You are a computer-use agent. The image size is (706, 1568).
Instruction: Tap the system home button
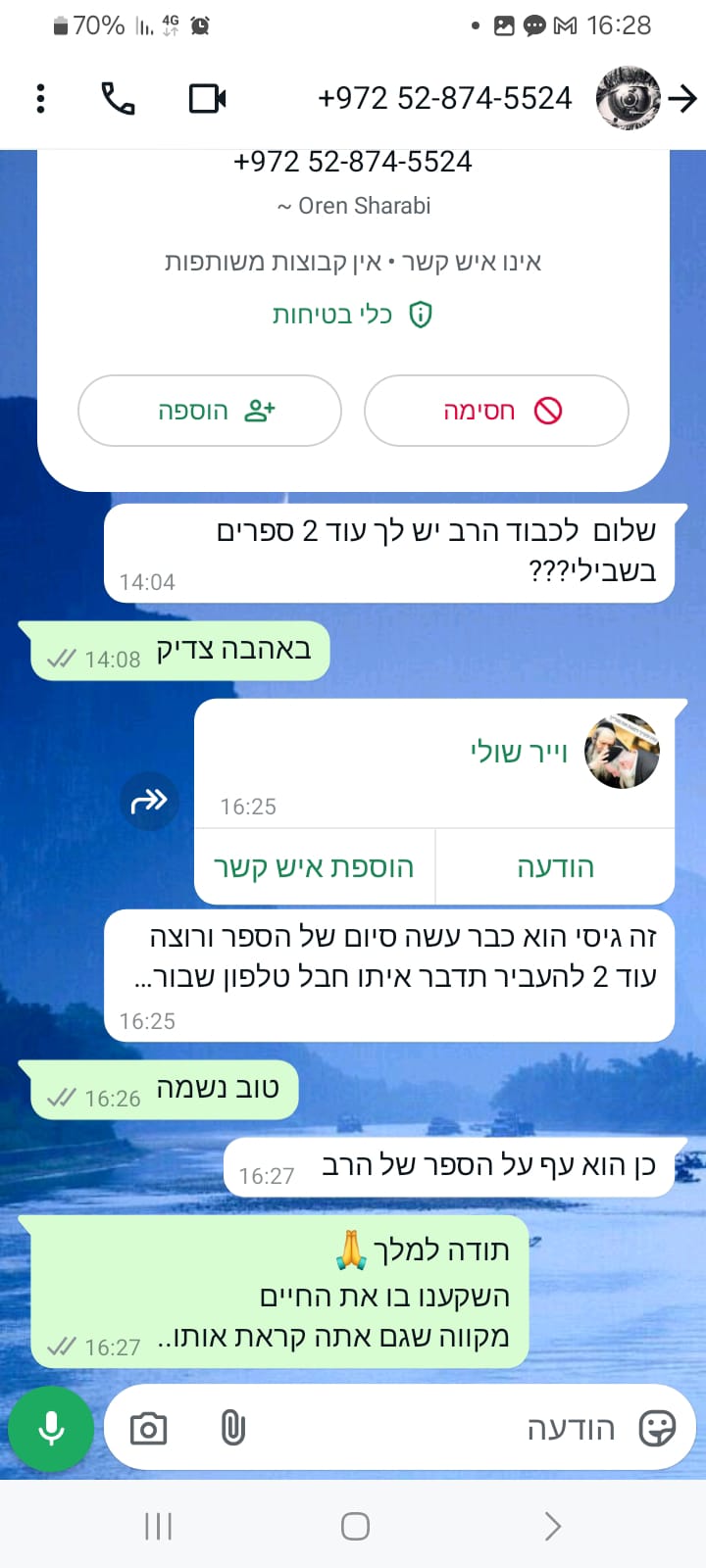[x=355, y=1526]
